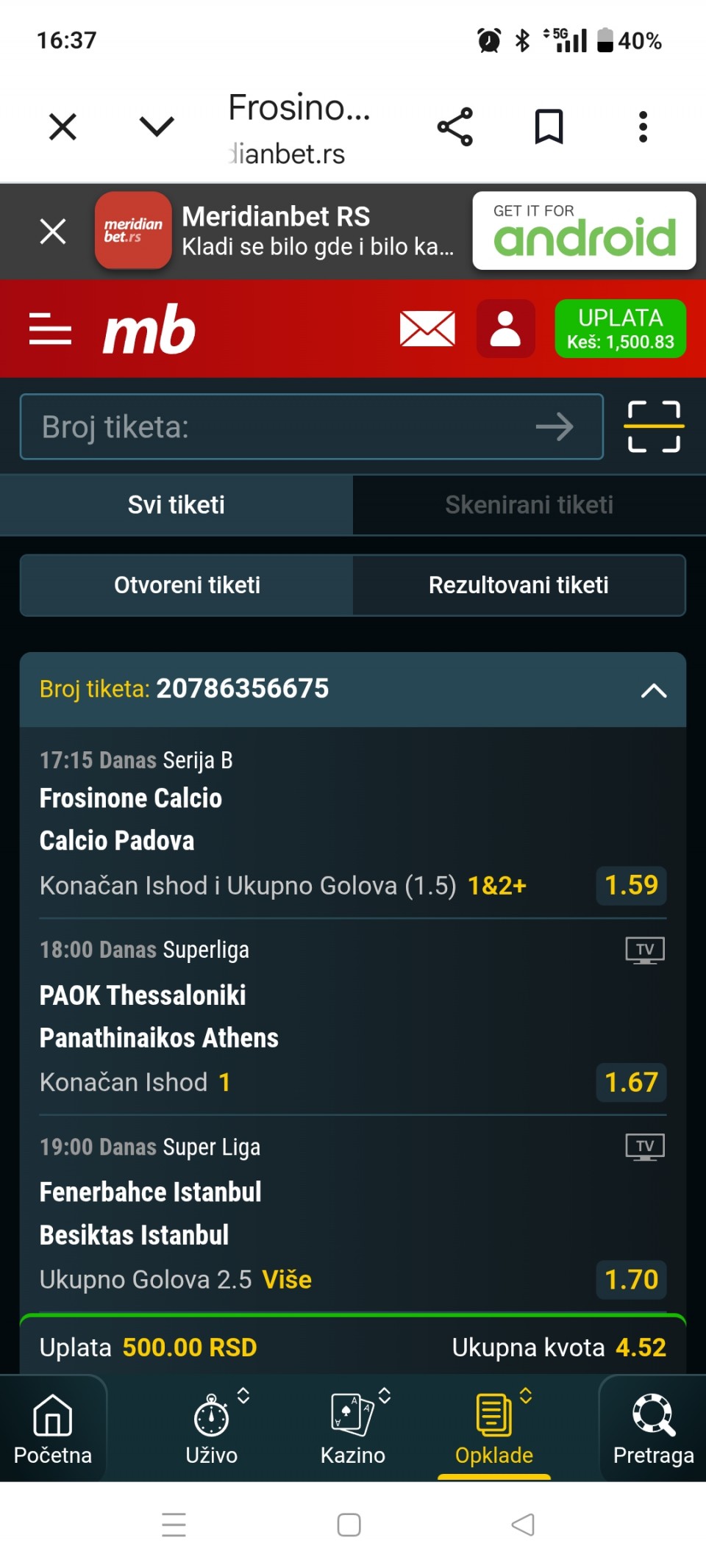Select the Rezultovani tiketi tab

click(518, 585)
